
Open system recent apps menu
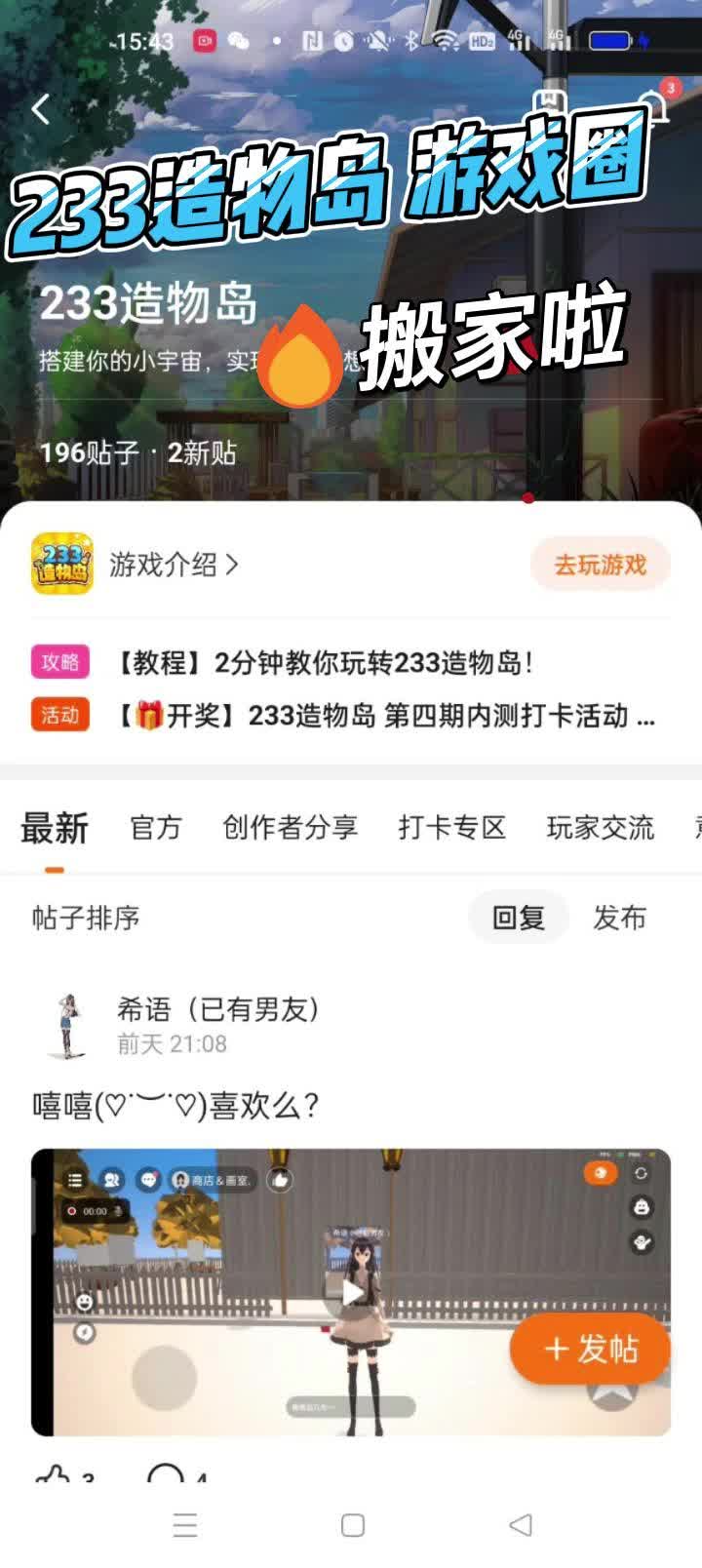point(184,1525)
